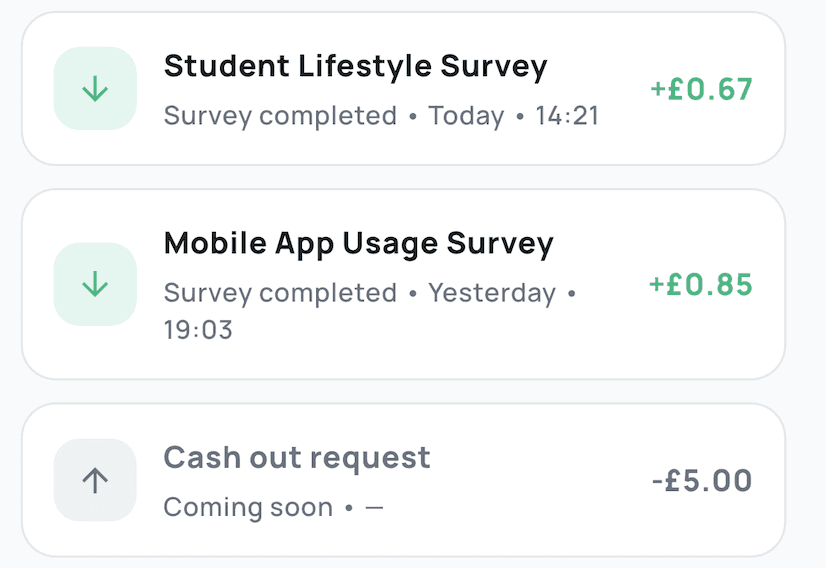View the Mobile App Usage Survey transaction
The width and height of the screenshot is (826, 568).
coord(403,284)
